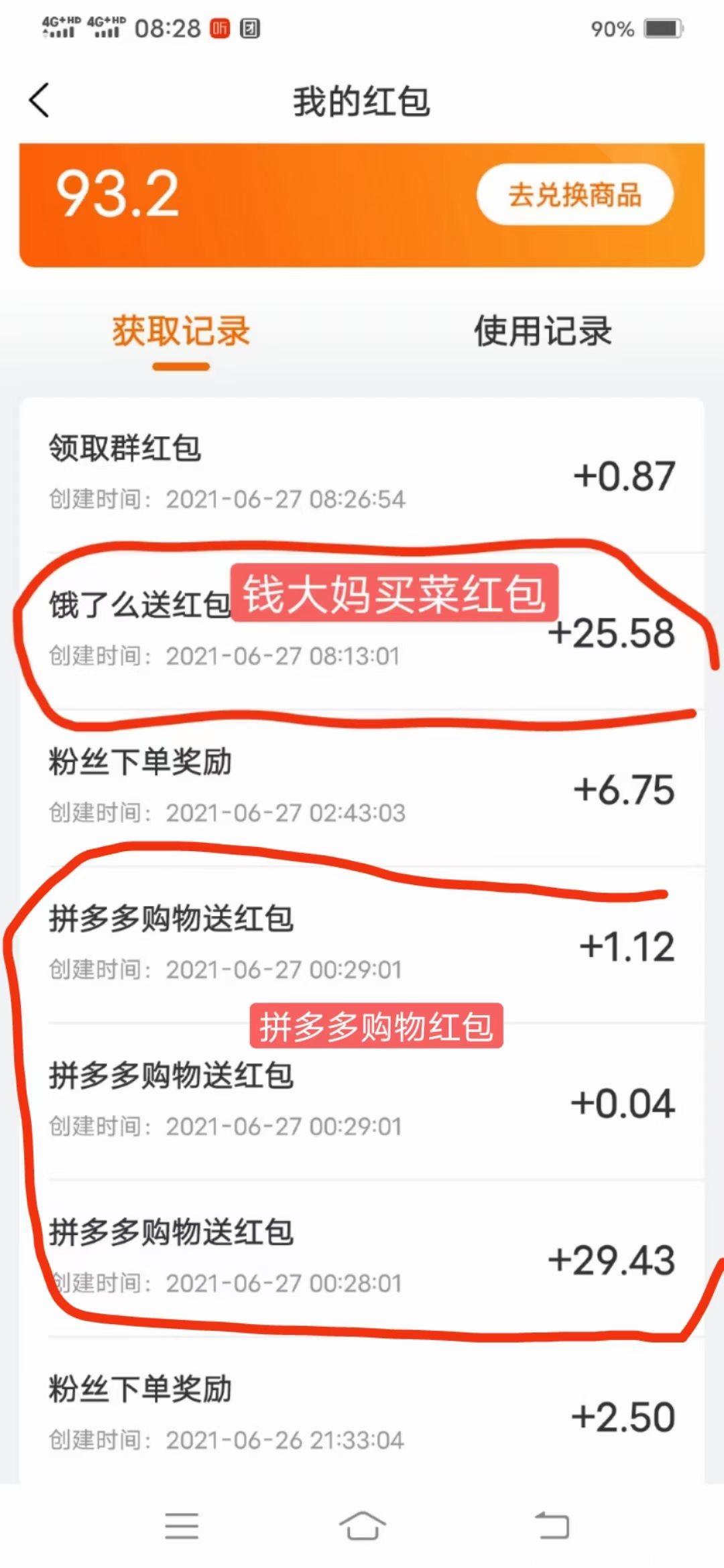Tap the 拼多多购物送红包 +0.04 record
The image size is (724, 1568).
tap(362, 1099)
